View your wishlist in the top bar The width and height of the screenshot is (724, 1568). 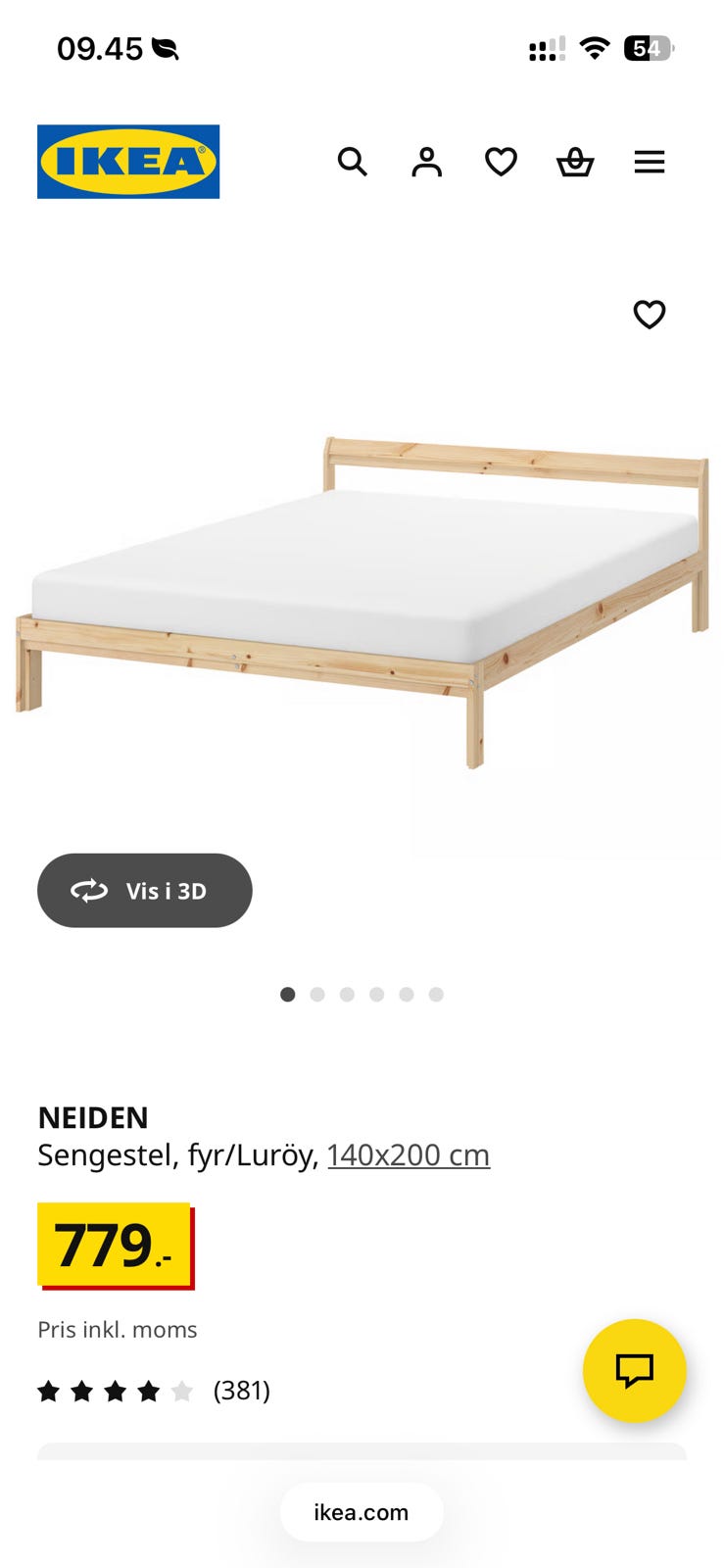(501, 162)
